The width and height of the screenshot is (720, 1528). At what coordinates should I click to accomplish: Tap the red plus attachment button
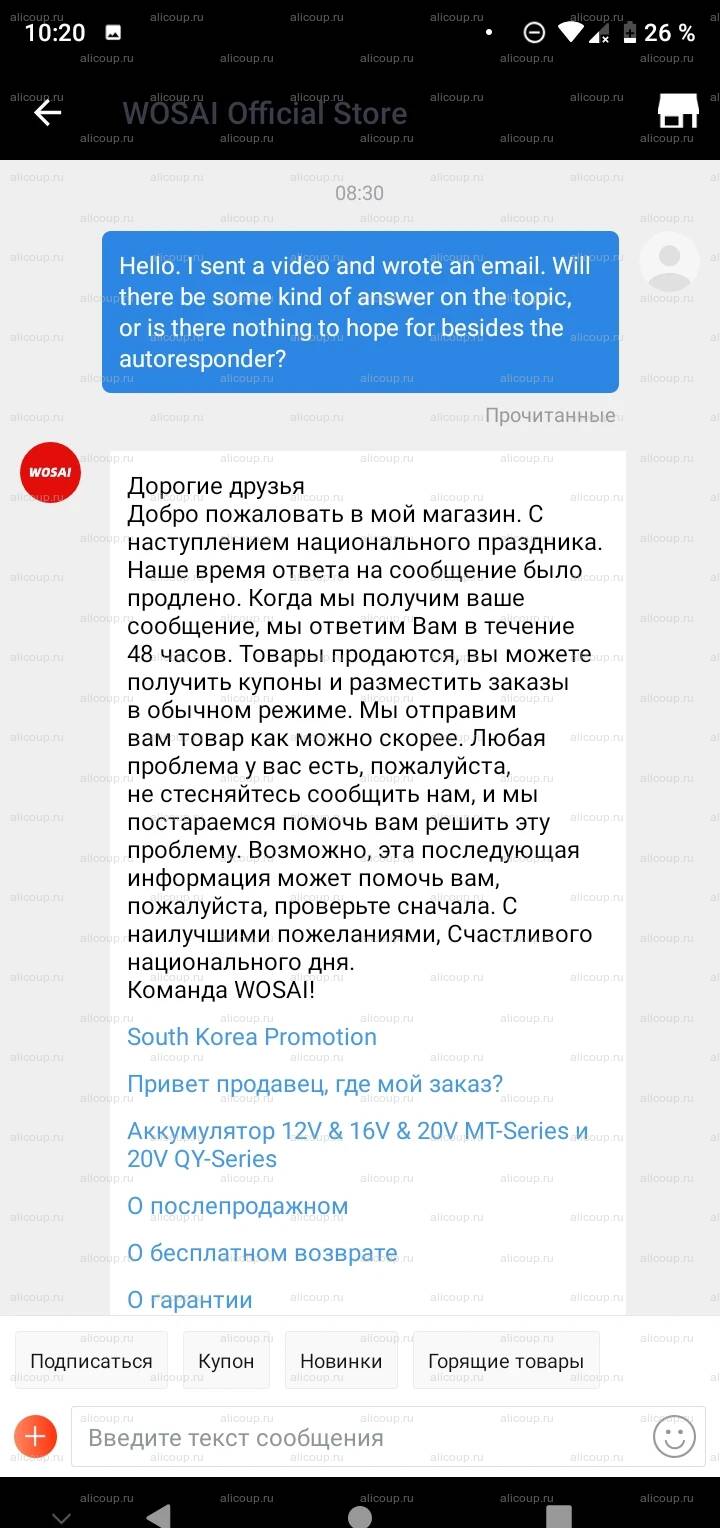click(35, 1437)
